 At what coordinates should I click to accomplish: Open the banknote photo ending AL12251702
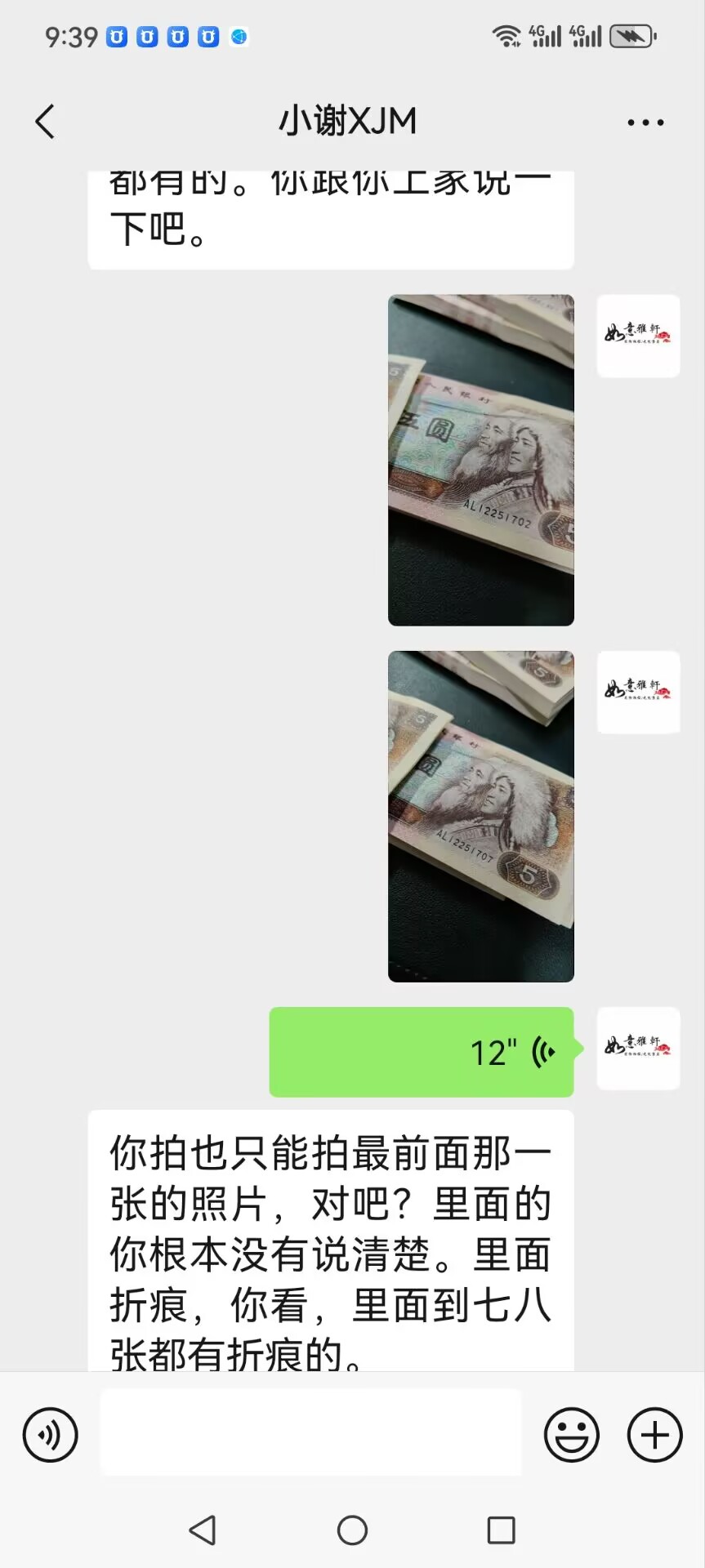click(x=480, y=460)
